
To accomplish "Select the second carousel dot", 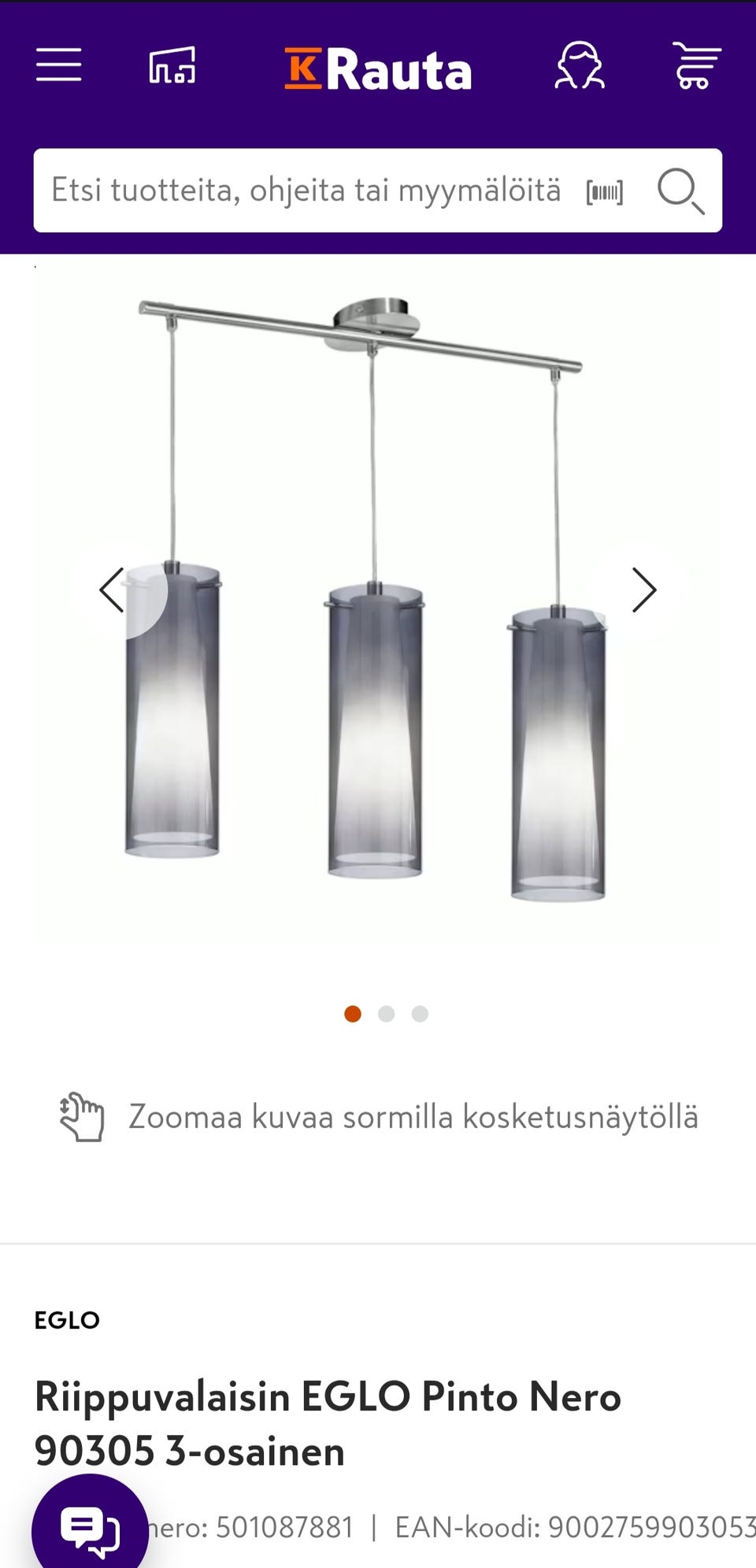I will click(x=385, y=1014).
